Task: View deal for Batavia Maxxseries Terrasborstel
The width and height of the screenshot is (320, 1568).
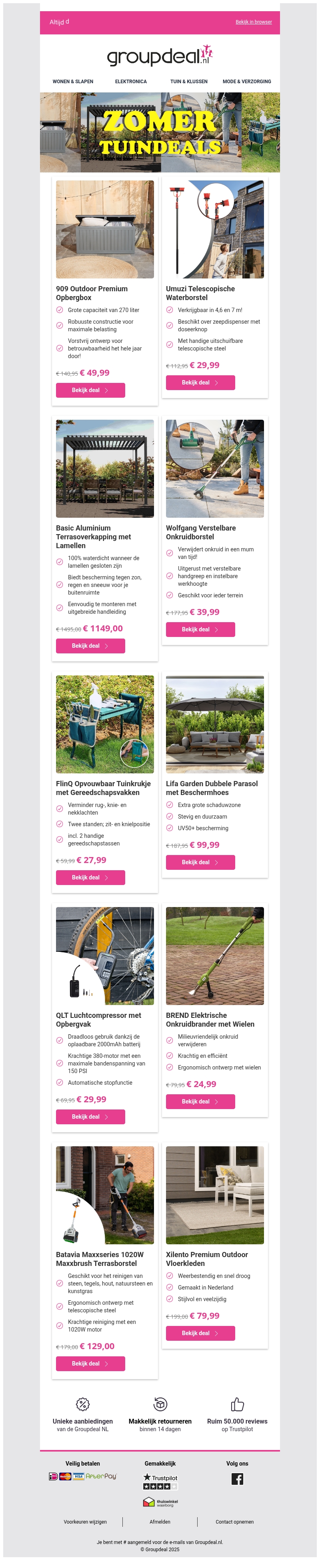Action: click(90, 1364)
